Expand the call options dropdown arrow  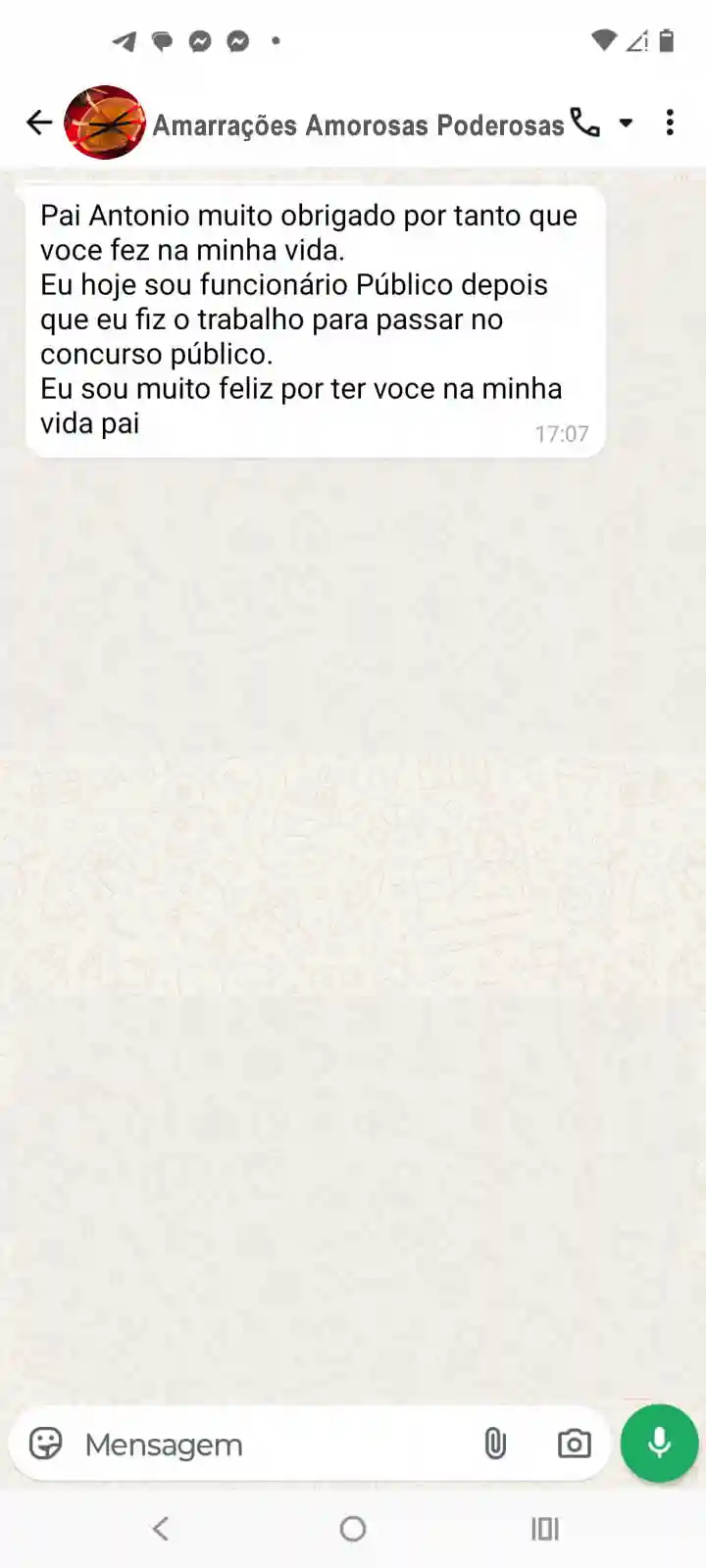pyautogui.click(x=626, y=123)
